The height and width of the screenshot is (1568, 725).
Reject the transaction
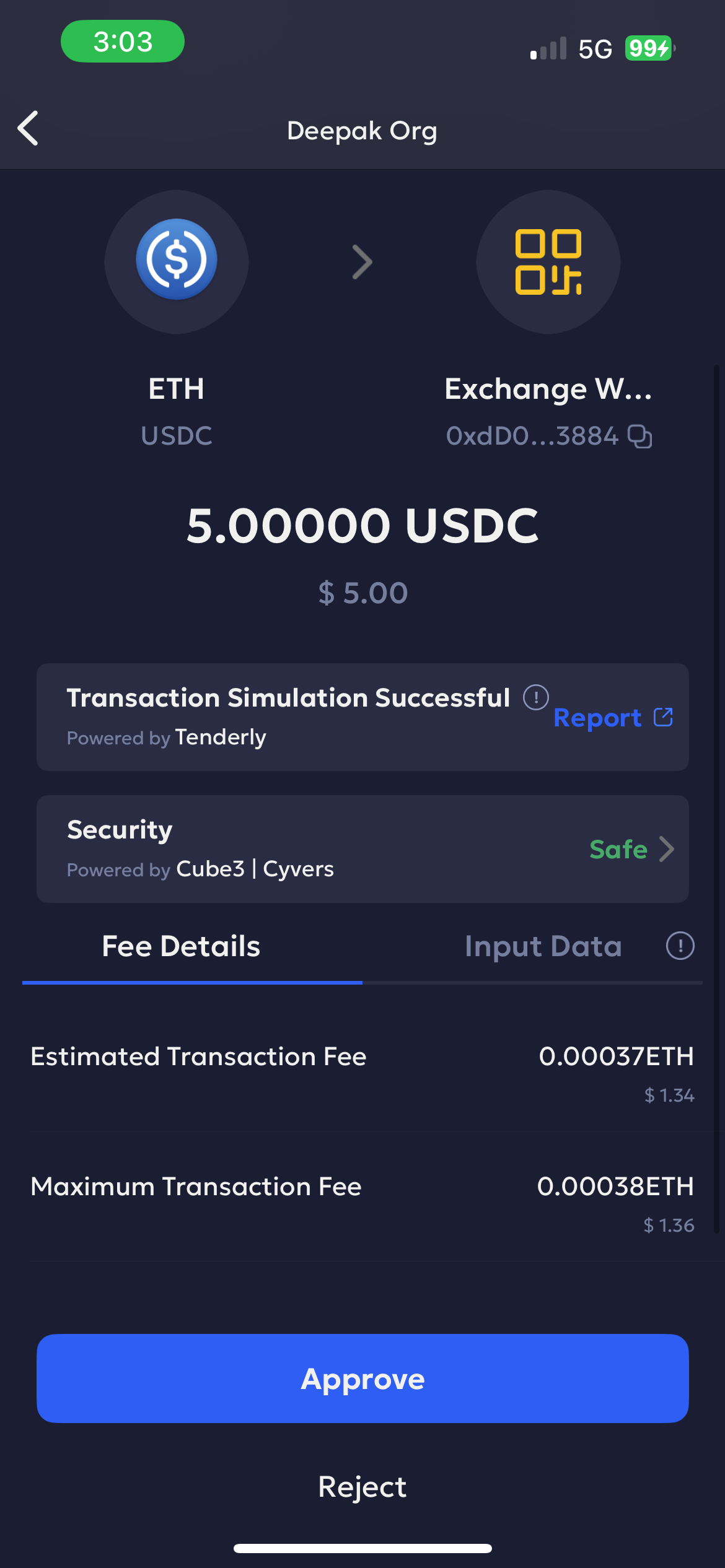point(362,1486)
